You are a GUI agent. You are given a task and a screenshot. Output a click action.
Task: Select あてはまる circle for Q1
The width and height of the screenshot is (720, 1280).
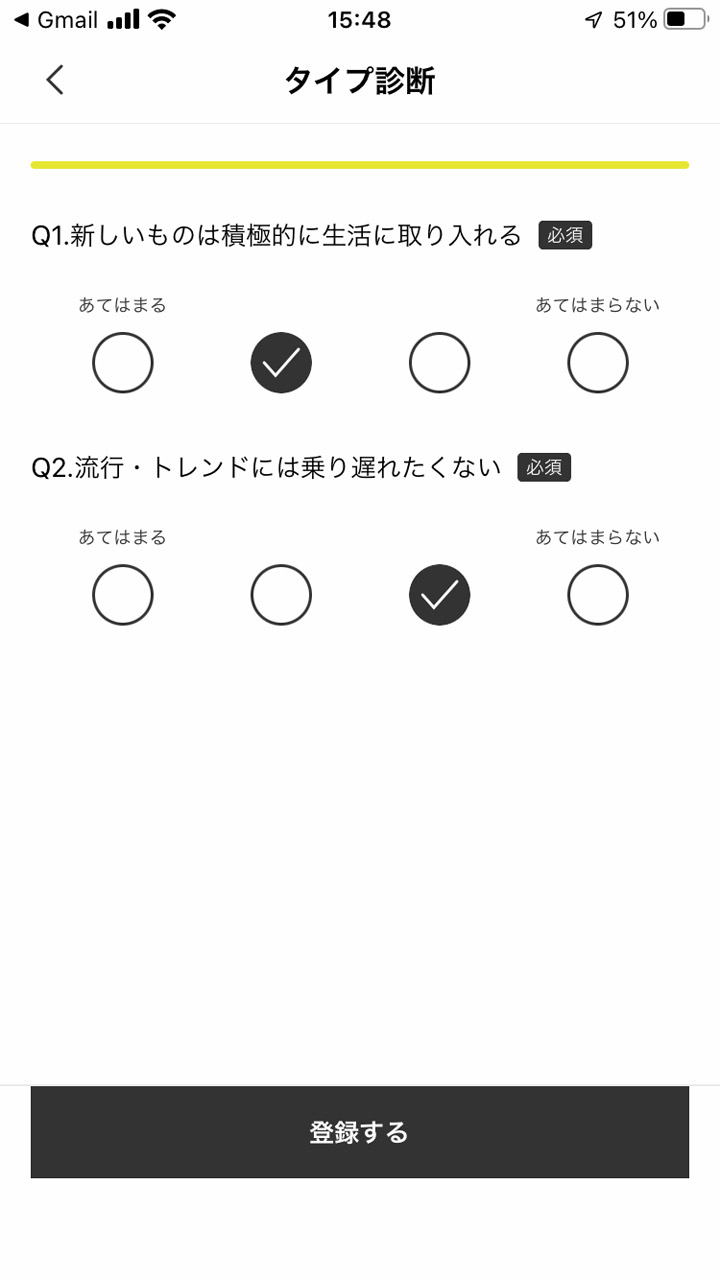click(122, 362)
